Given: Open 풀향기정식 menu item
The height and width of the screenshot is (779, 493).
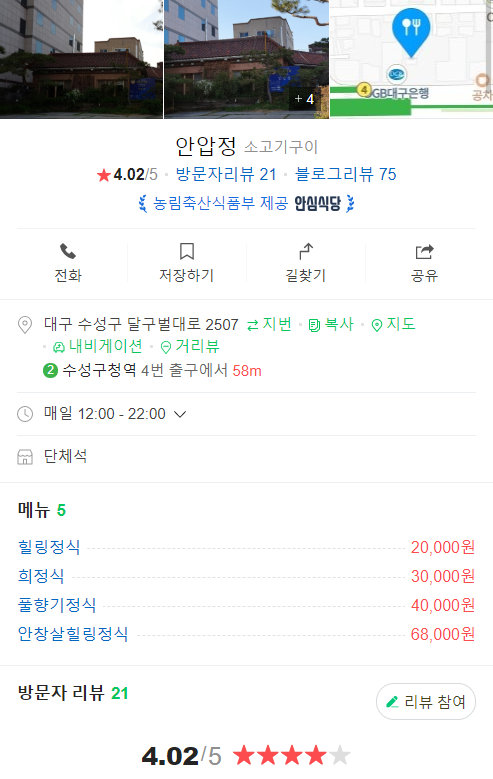Looking at the screenshot, I should pyautogui.click(x=57, y=605).
